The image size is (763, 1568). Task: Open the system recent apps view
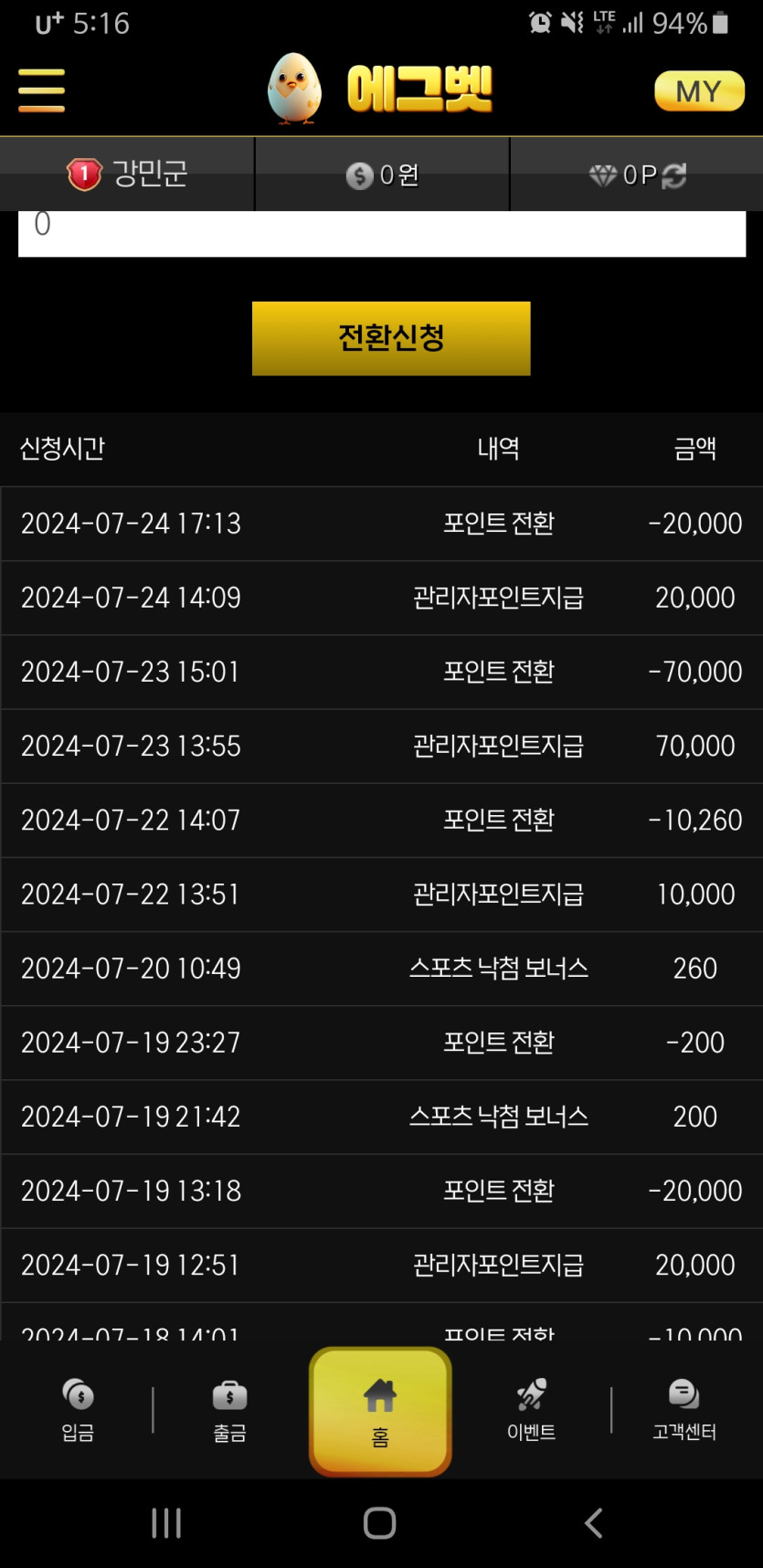166,1523
